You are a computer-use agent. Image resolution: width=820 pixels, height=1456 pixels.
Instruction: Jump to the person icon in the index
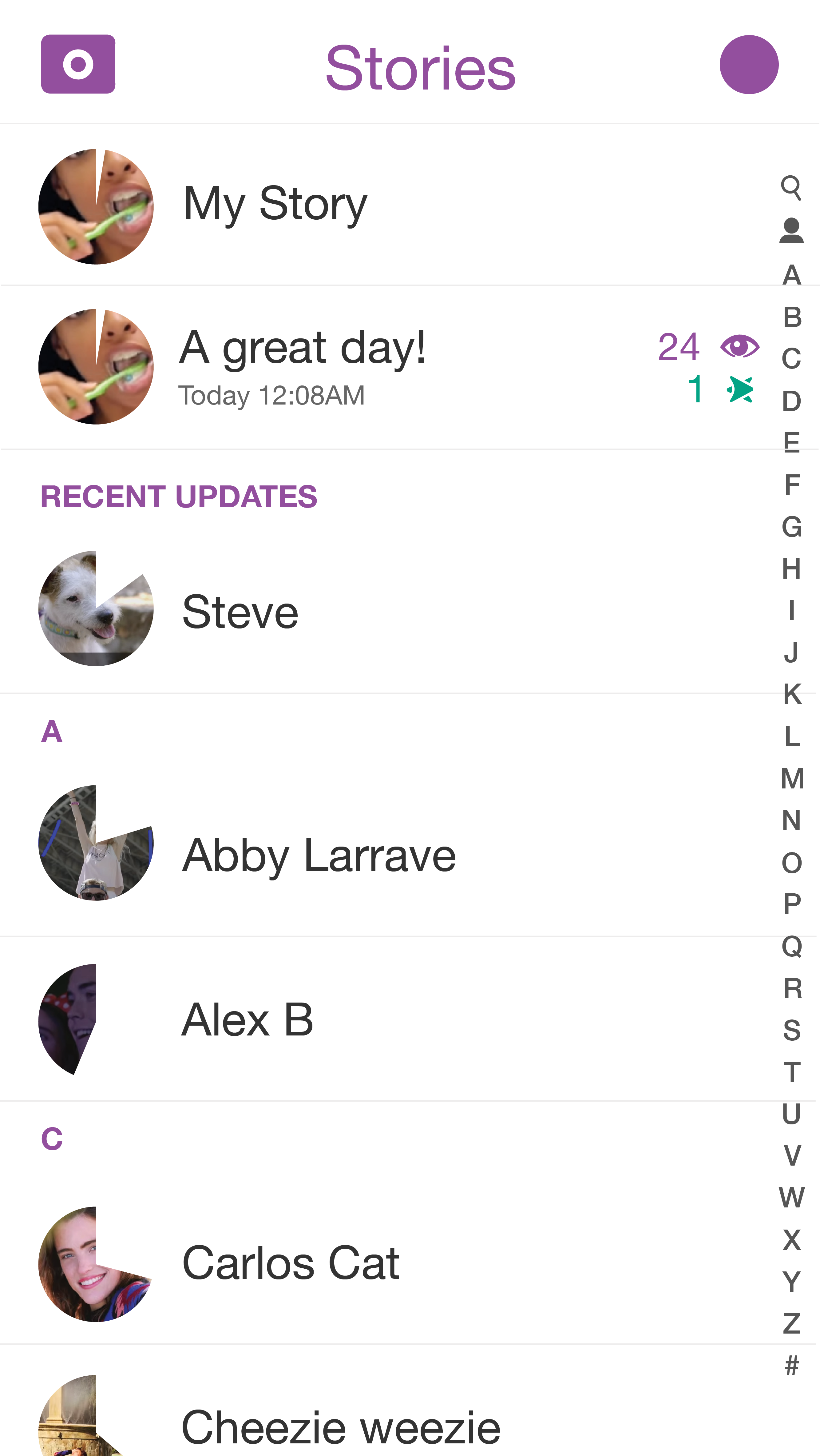[x=792, y=231]
